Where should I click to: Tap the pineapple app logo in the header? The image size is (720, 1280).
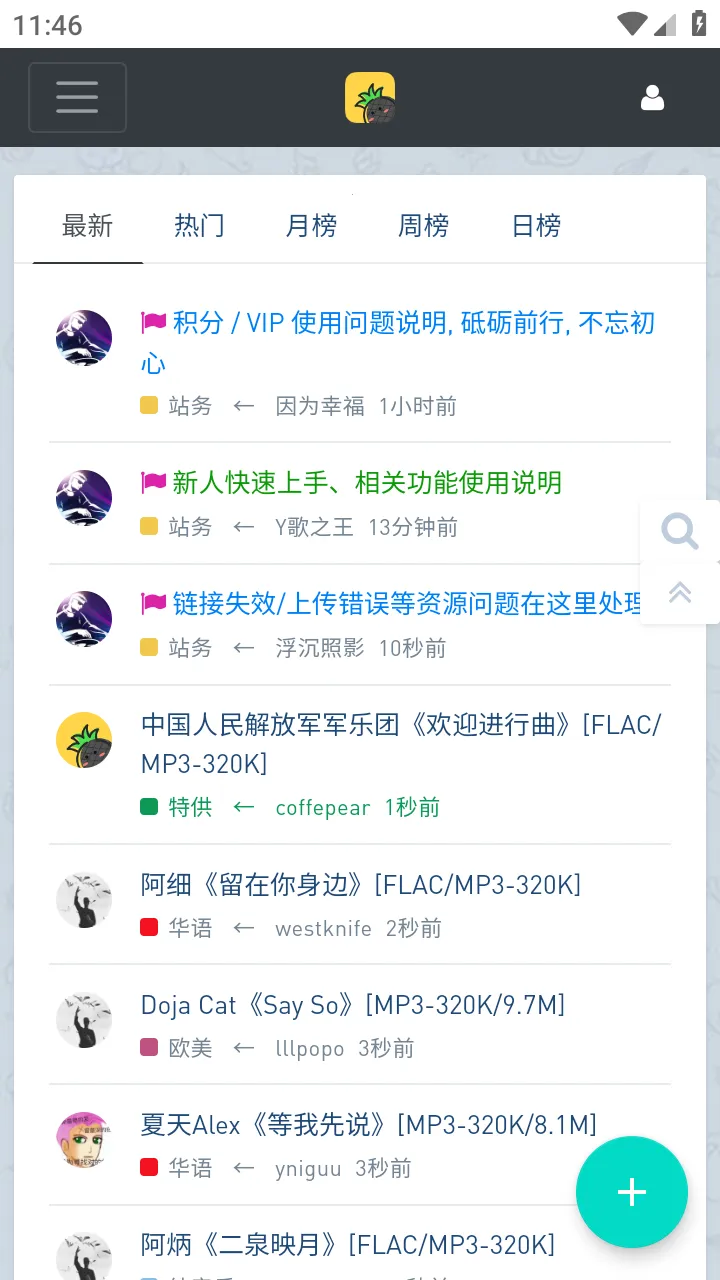click(x=370, y=97)
